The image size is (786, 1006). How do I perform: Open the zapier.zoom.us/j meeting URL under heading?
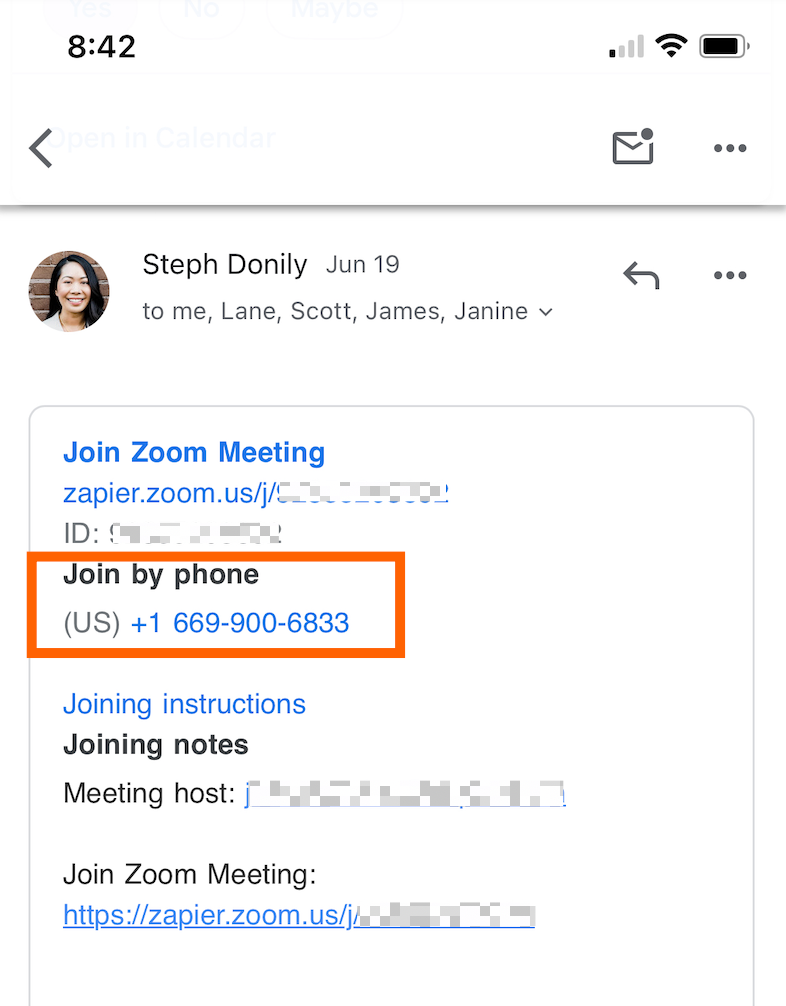(x=255, y=493)
